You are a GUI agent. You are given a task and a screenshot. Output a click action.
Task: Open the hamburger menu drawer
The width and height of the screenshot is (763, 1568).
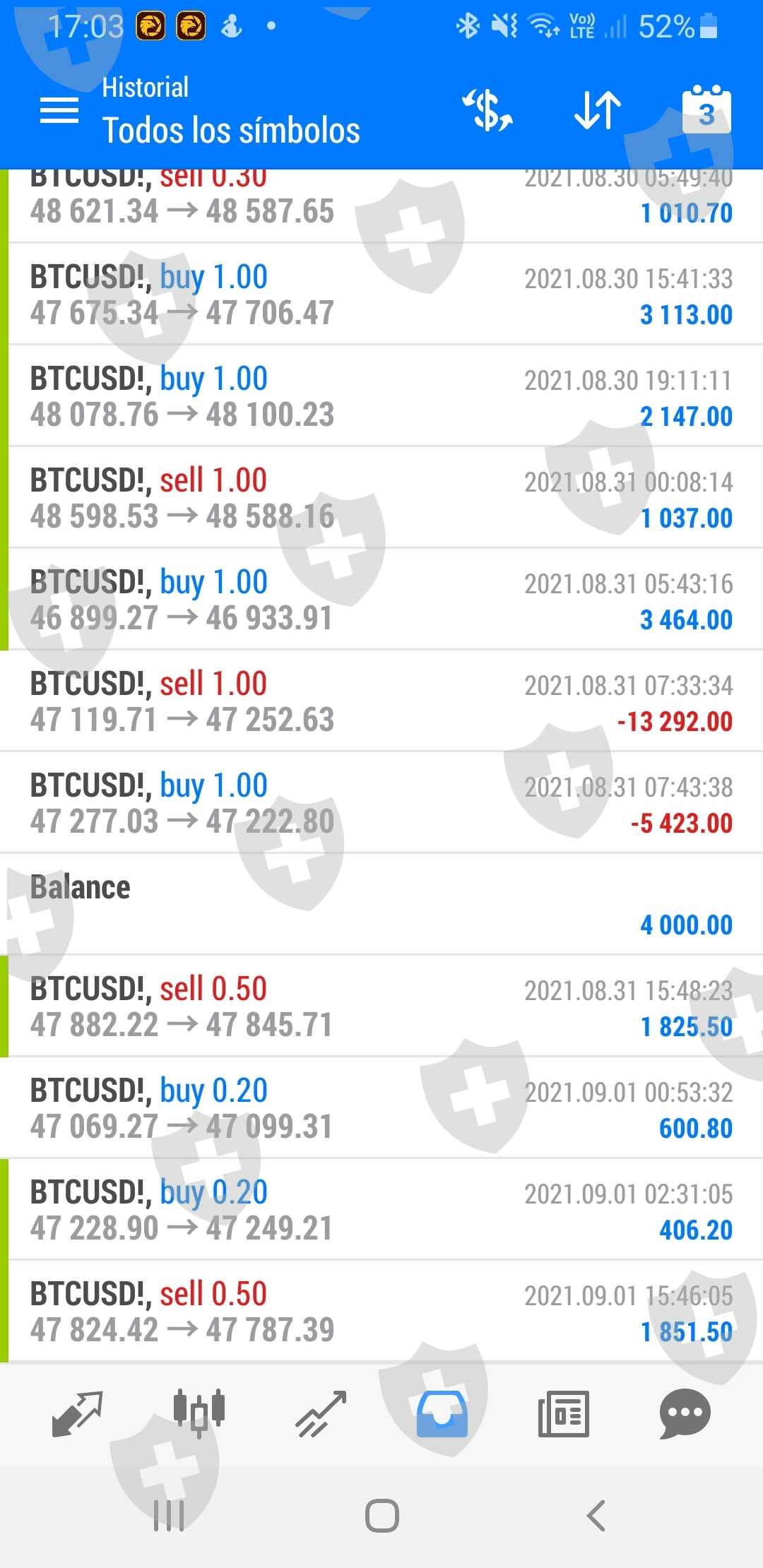(59, 111)
